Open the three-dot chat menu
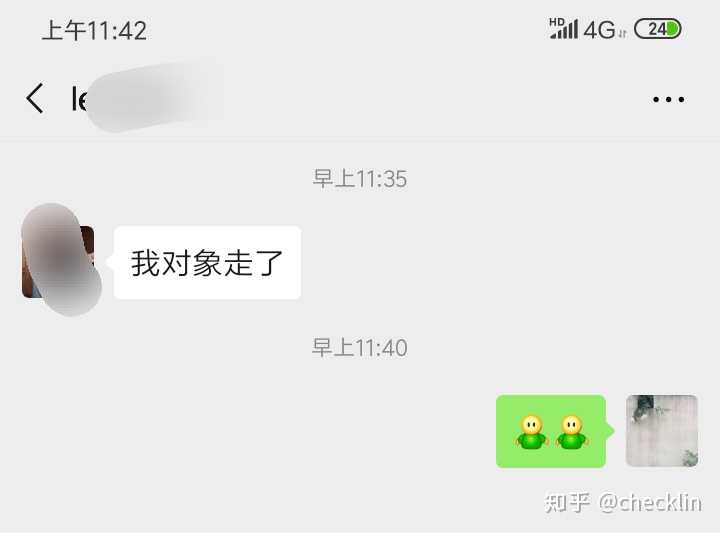This screenshot has width=720, height=533. 668,99
